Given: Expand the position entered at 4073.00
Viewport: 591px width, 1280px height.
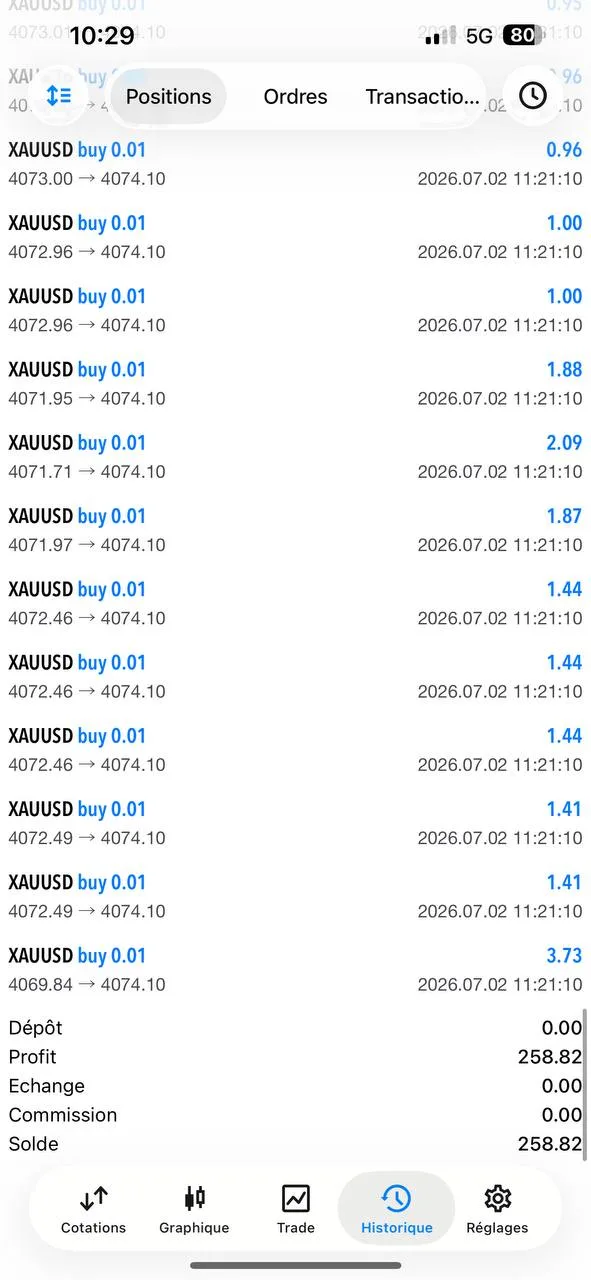Looking at the screenshot, I should coord(295,164).
